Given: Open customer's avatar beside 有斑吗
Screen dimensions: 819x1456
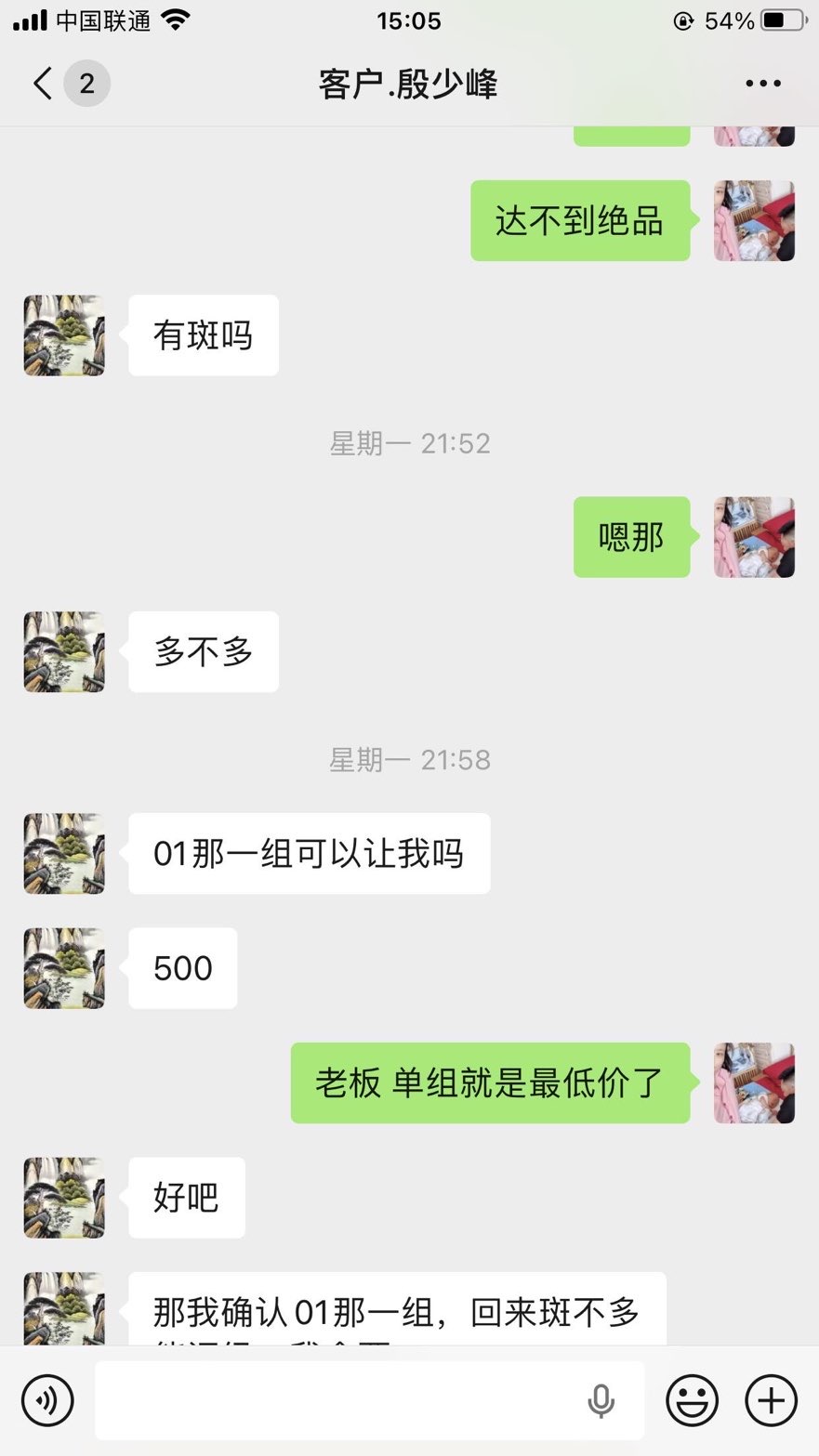Looking at the screenshot, I should pos(64,335).
